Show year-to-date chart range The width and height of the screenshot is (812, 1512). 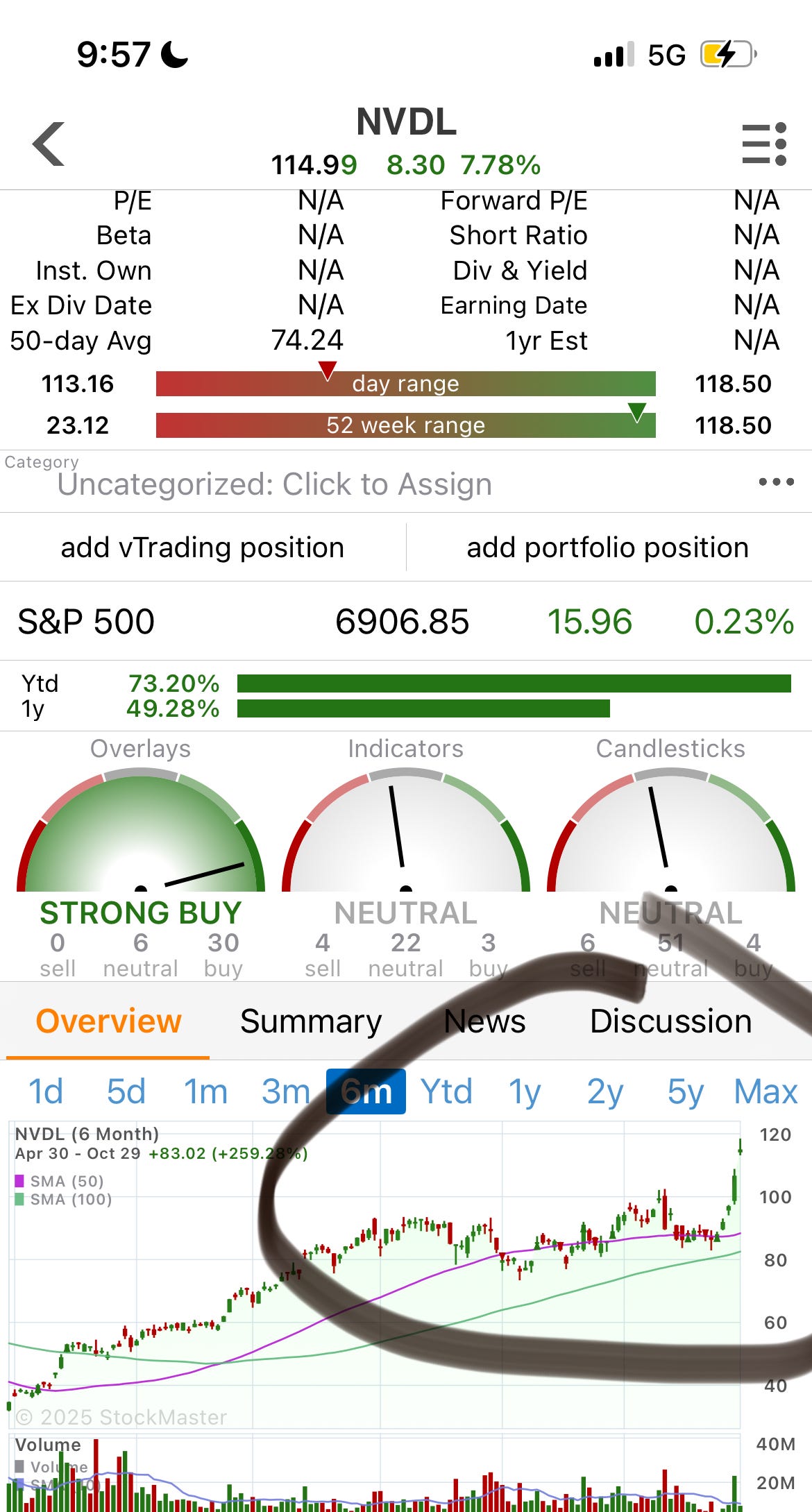pos(446,1091)
